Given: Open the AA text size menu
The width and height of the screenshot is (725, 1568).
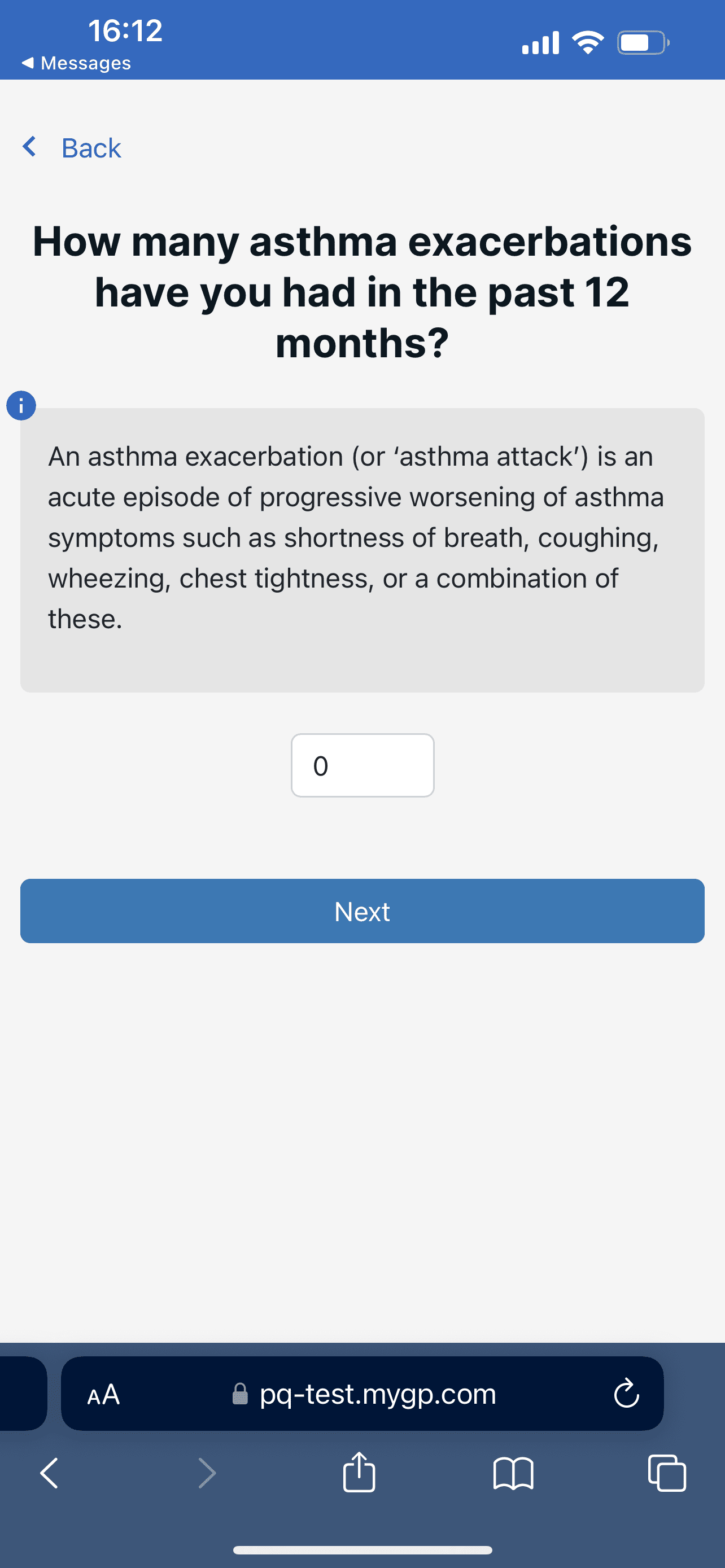Looking at the screenshot, I should [103, 1394].
